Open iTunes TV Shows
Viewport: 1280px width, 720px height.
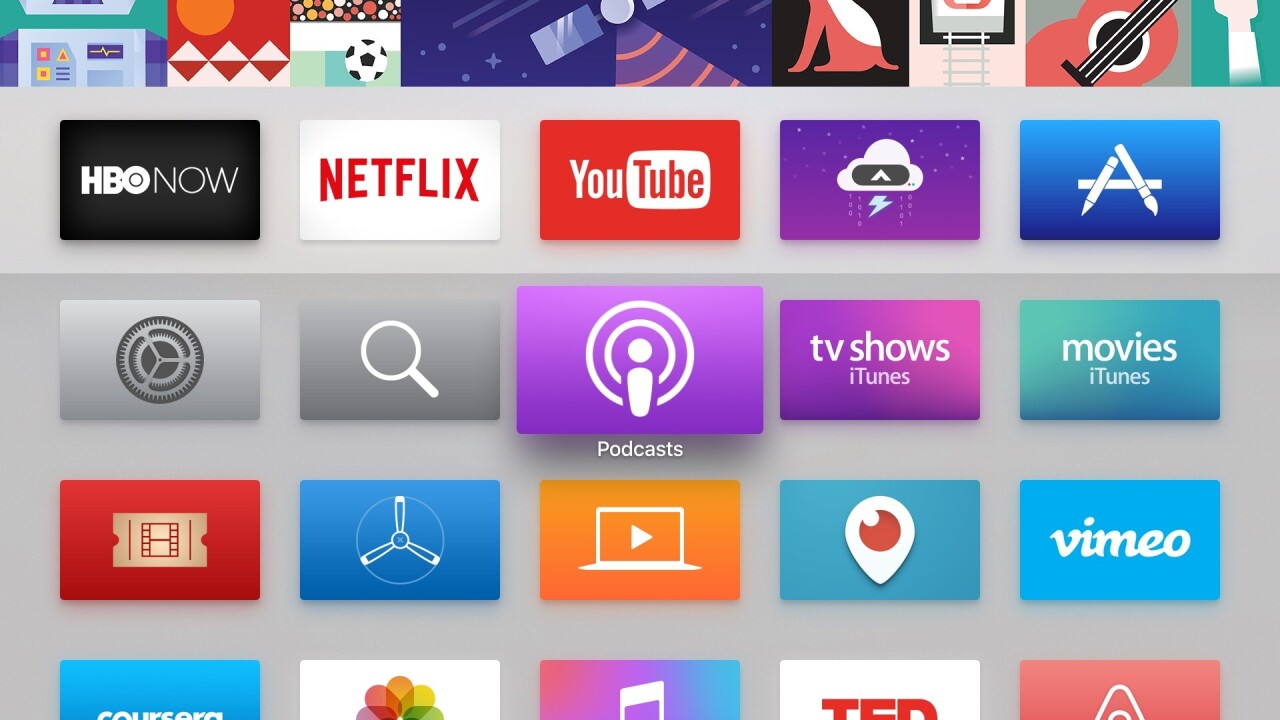click(x=880, y=360)
